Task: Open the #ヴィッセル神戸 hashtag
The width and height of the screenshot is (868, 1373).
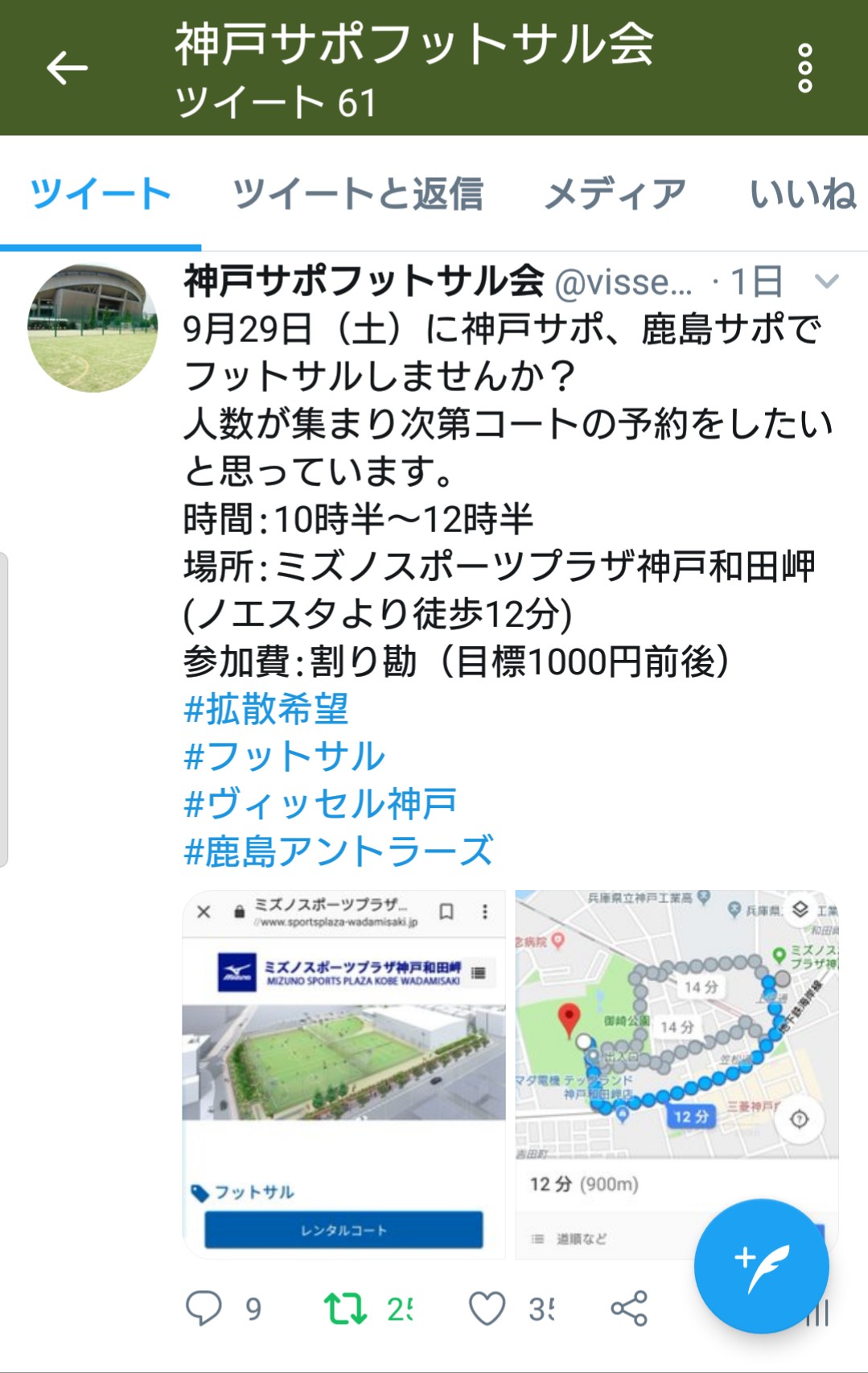Action: (x=320, y=804)
